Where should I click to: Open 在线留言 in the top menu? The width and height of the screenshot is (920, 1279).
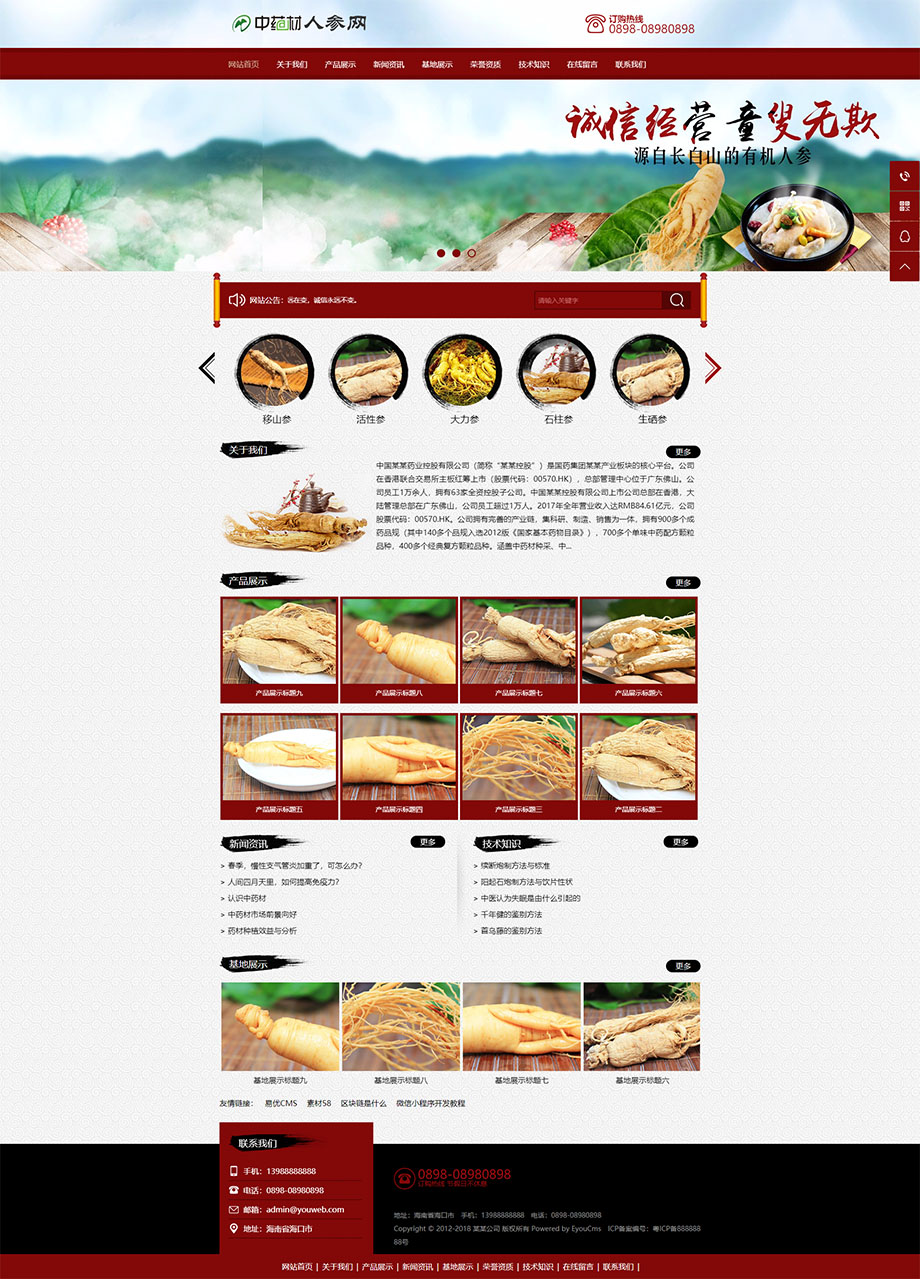click(x=582, y=64)
